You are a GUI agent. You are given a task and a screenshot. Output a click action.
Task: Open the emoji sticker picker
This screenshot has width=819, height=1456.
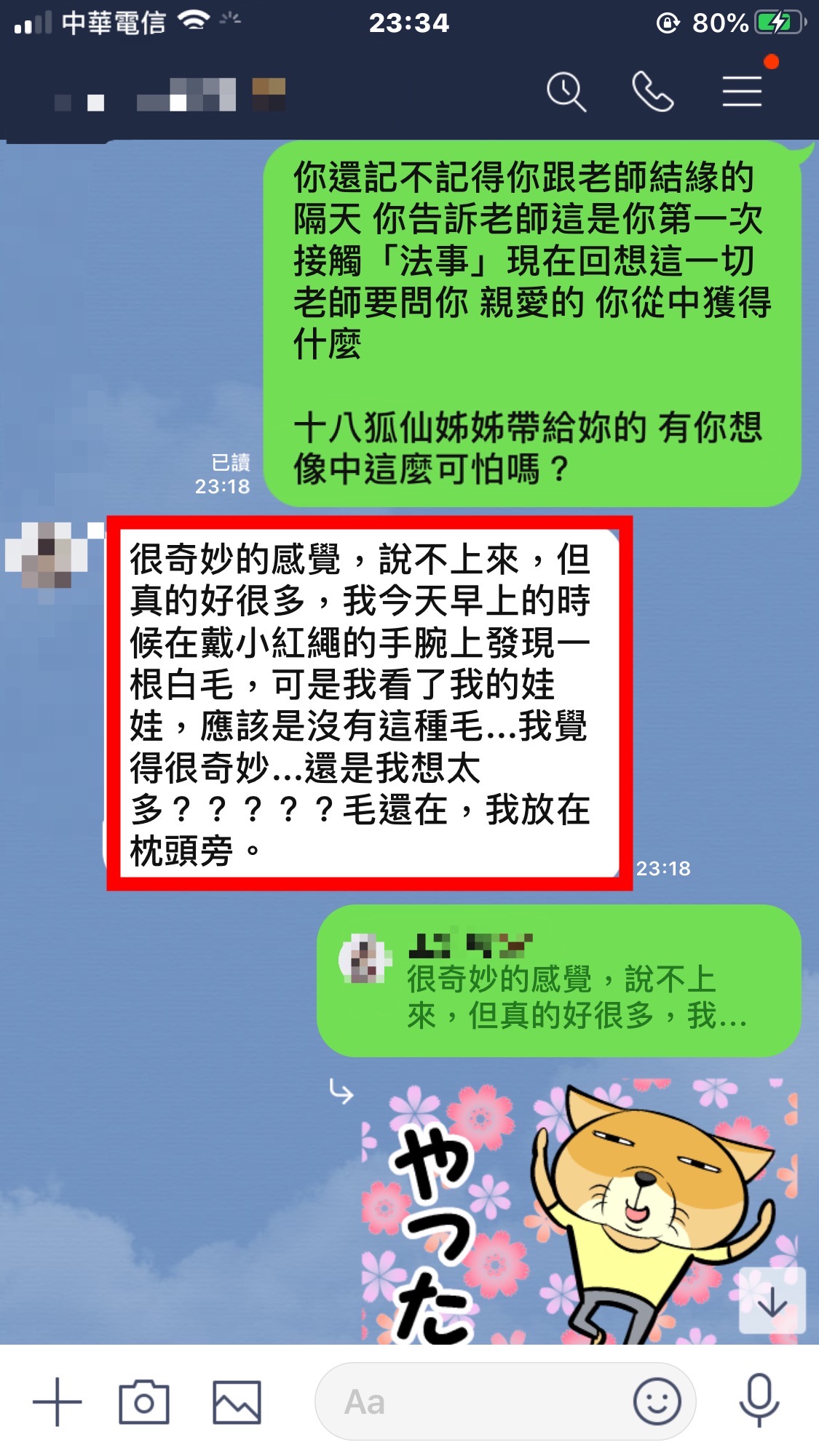point(657,1401)
